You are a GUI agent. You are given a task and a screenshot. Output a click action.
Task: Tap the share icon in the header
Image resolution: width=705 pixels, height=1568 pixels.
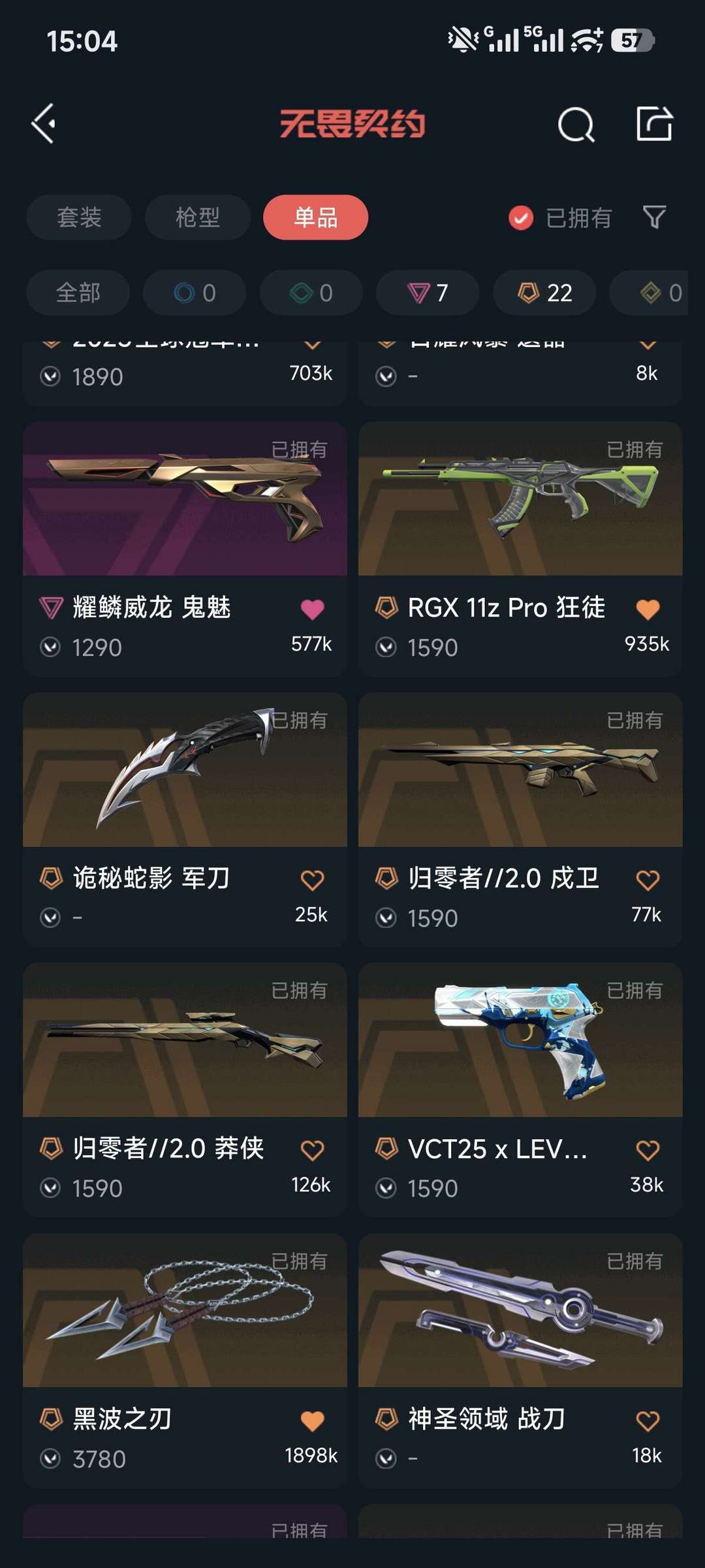654,123
